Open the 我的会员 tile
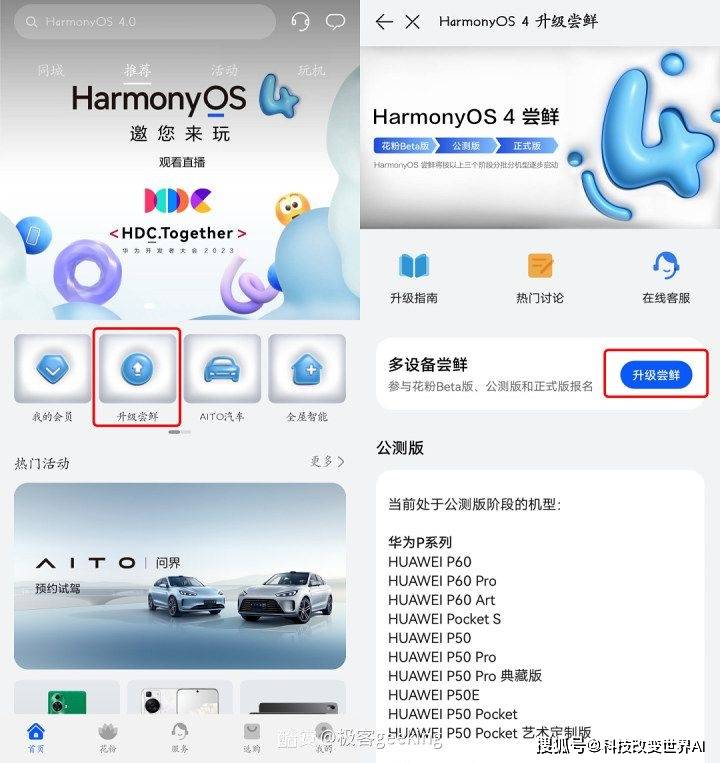This screenshot has width=720, height=763. point(53,378)
